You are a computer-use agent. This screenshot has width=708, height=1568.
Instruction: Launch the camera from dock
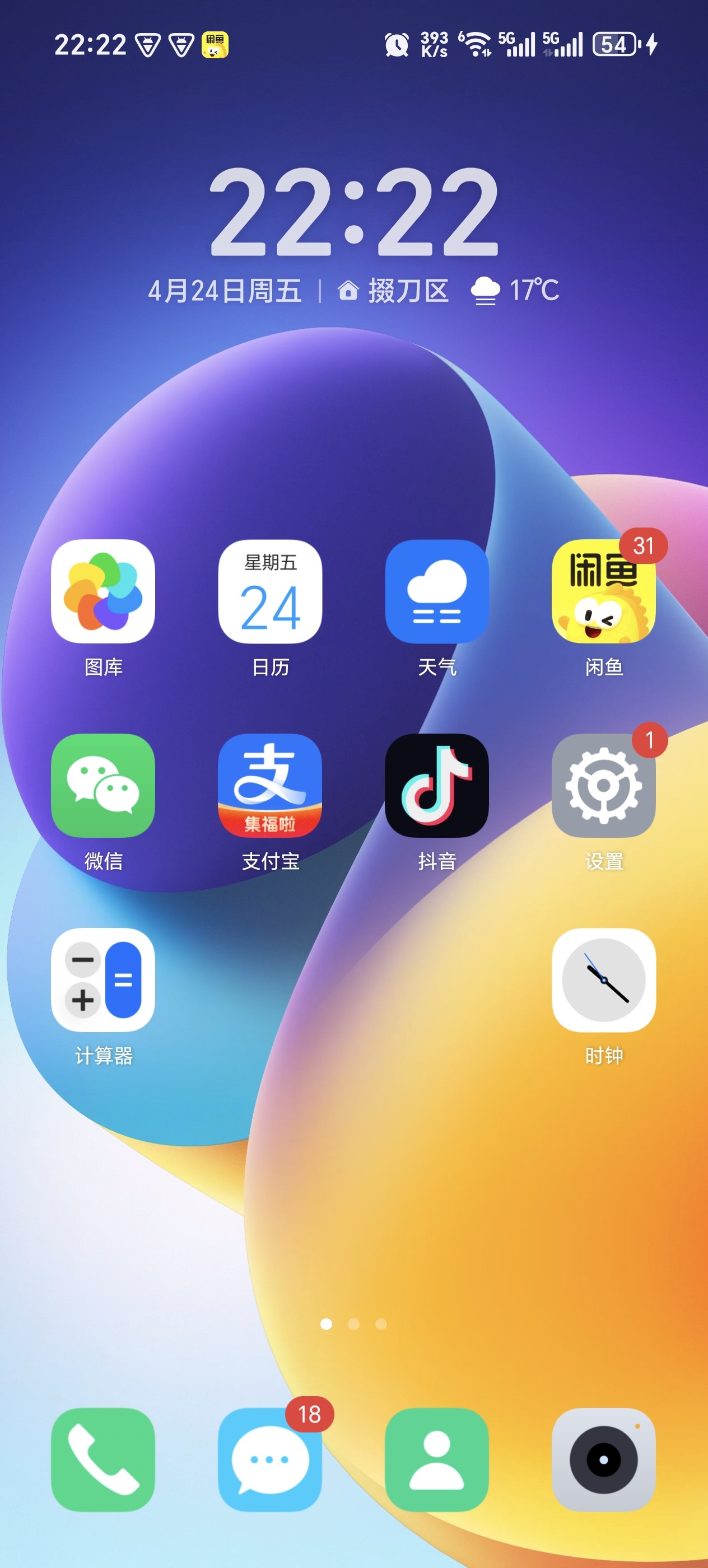pyautogui.click(x=603, y=1459)
